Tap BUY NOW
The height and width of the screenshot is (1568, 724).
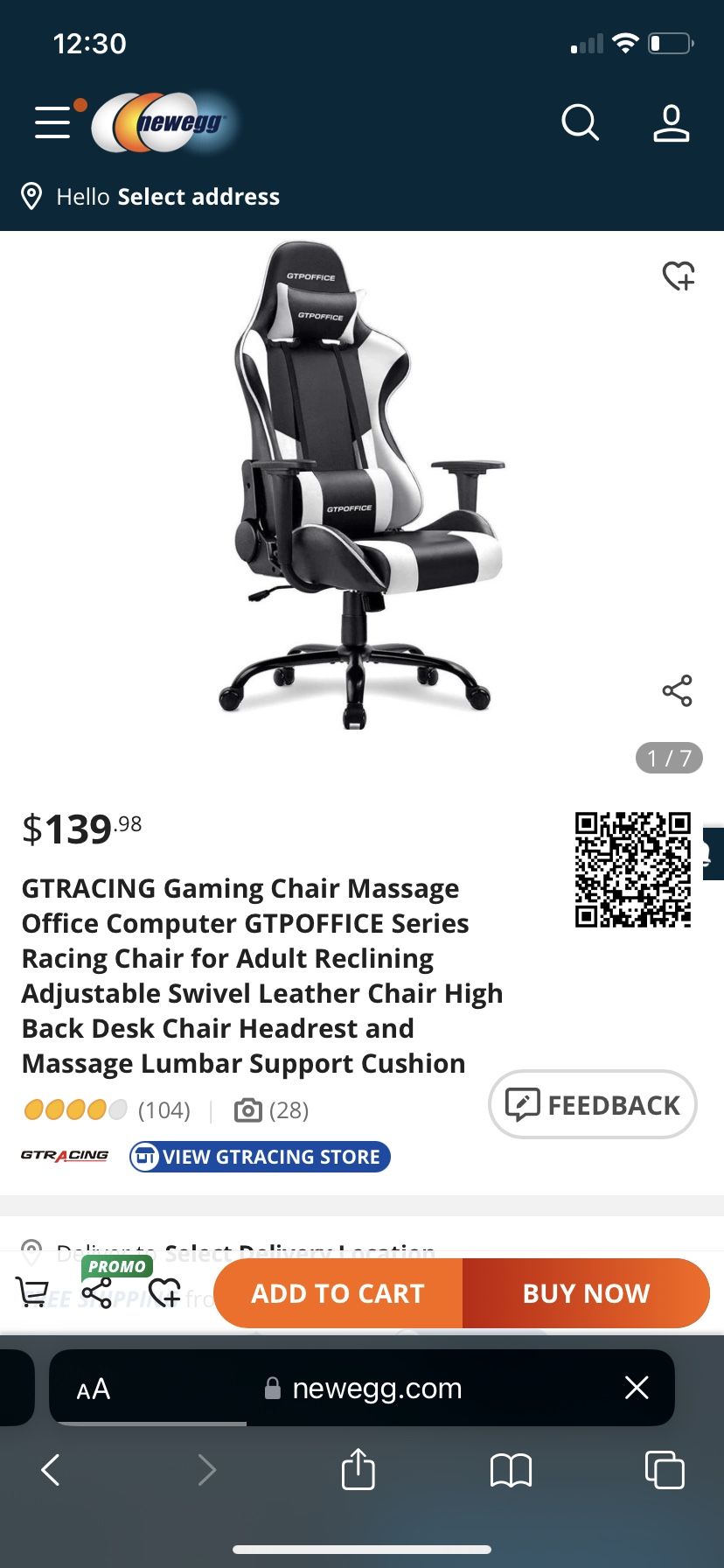(x=586, y=1293)
